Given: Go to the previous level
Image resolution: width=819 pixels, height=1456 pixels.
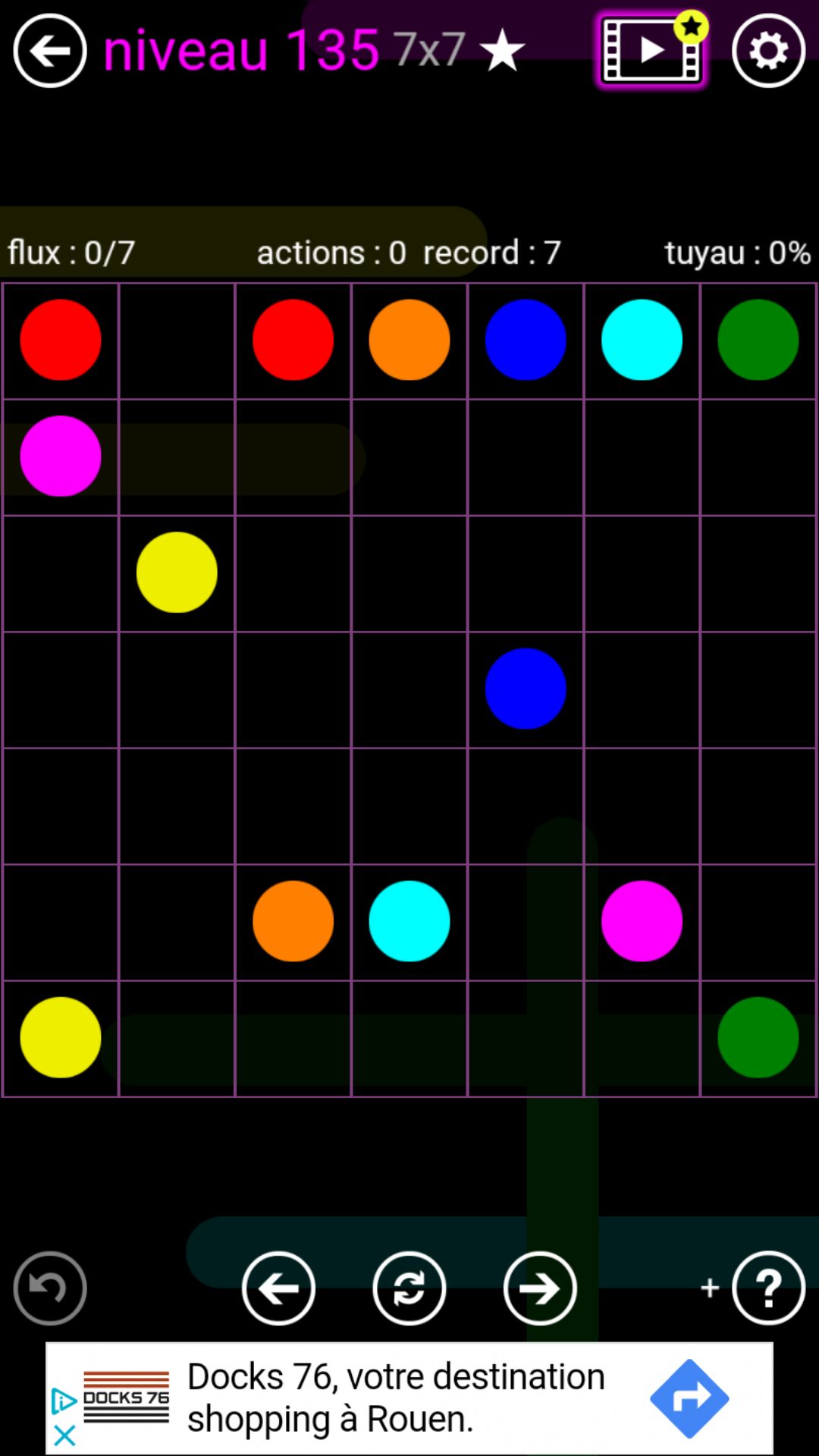Looking at the screenshot, I should click(x=278, y=1288).
